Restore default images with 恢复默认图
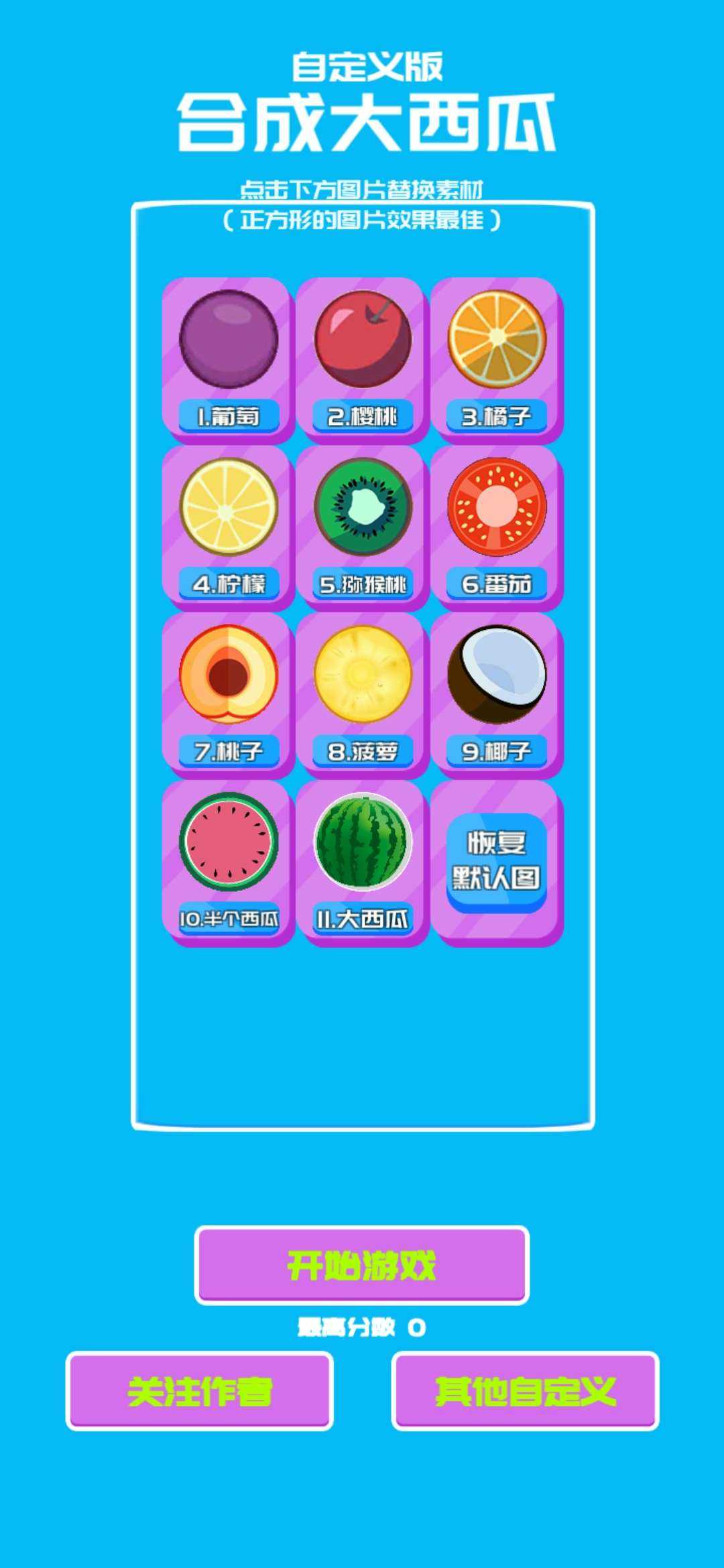 [497, 862]
